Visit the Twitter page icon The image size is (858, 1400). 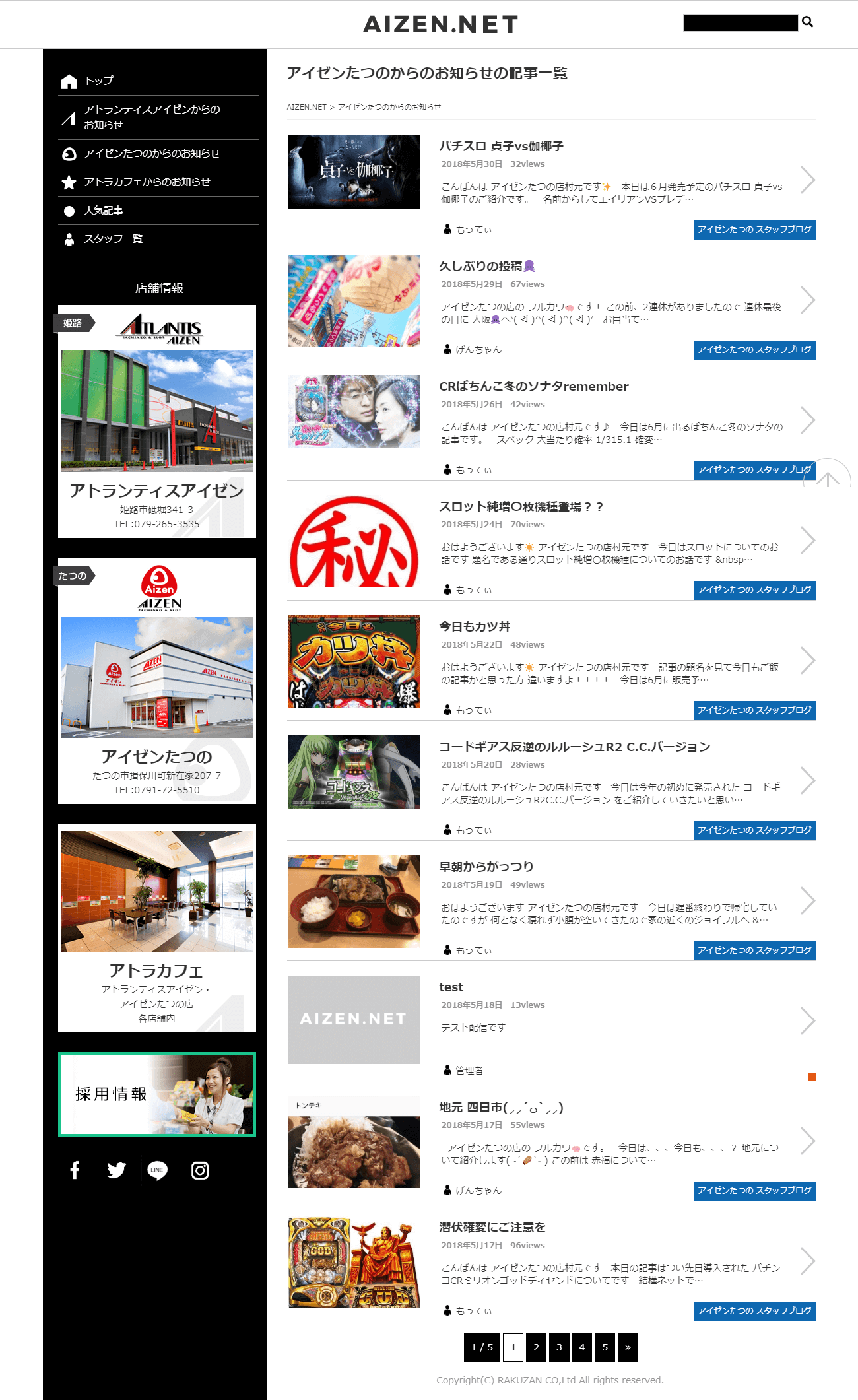pyautogui.click(x=117, y=1170)
